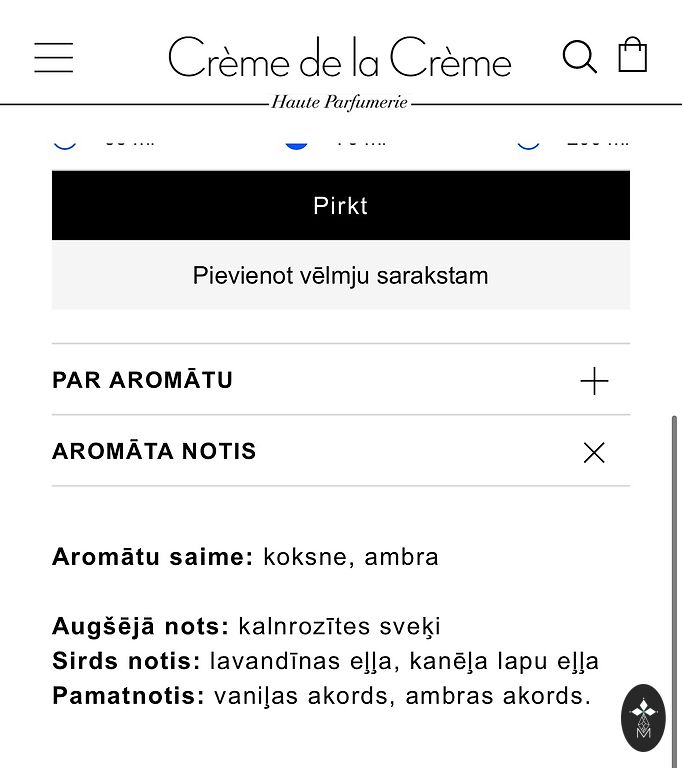Open the site search
The height and width of the screenshot is (768, 682).
pyautogui.click(x=579, y=56)
